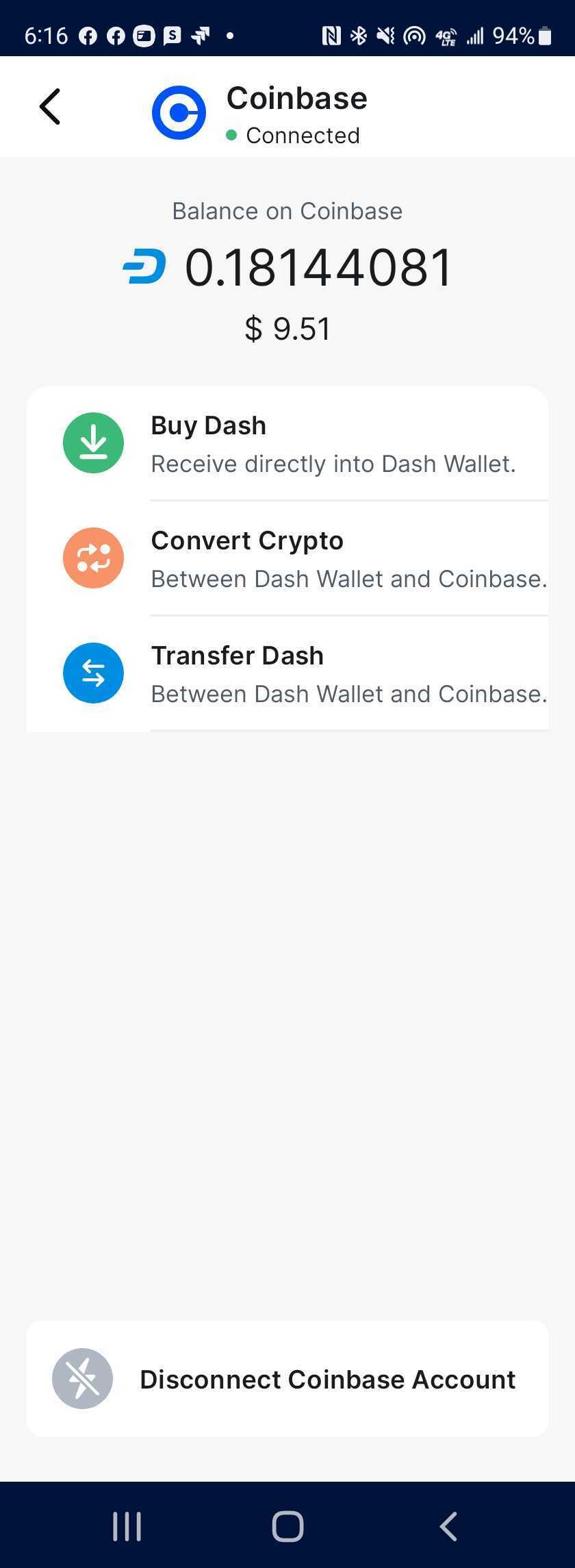Click the download arrow inside the Buy Dash circle

93,443
